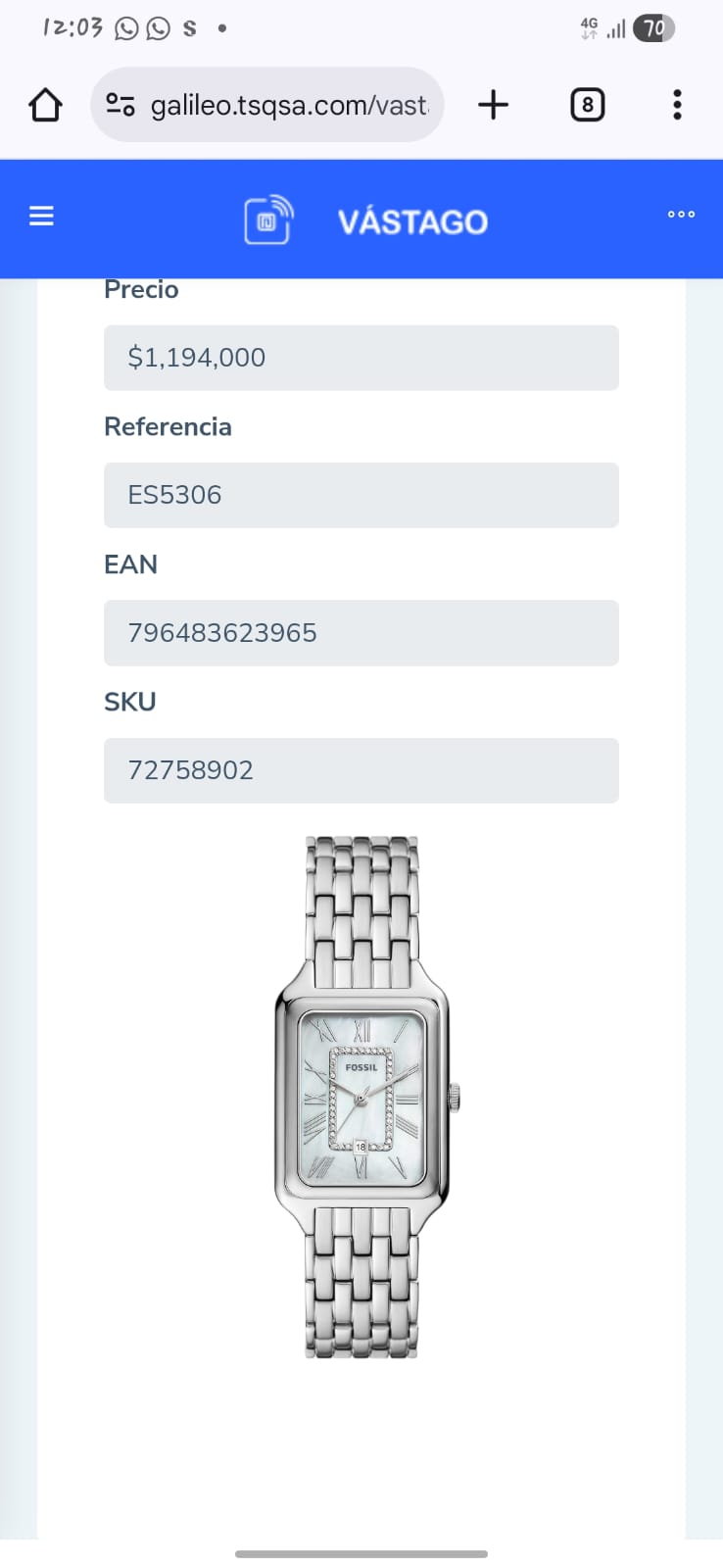723x1568 pixels.
Task: Open the three-dot options in Vástago header
Action: click(x=681, y=215)
